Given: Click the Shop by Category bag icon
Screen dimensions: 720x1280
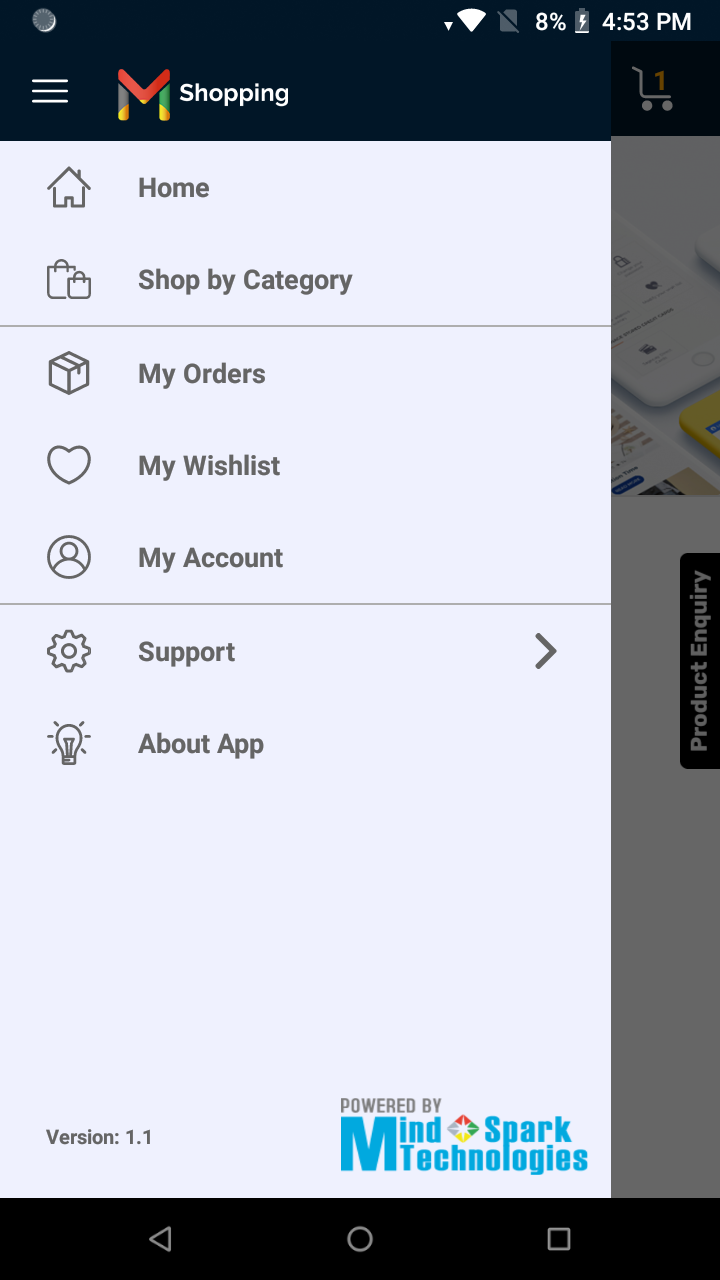Looking at the screenshot, I should click(68, 280).
